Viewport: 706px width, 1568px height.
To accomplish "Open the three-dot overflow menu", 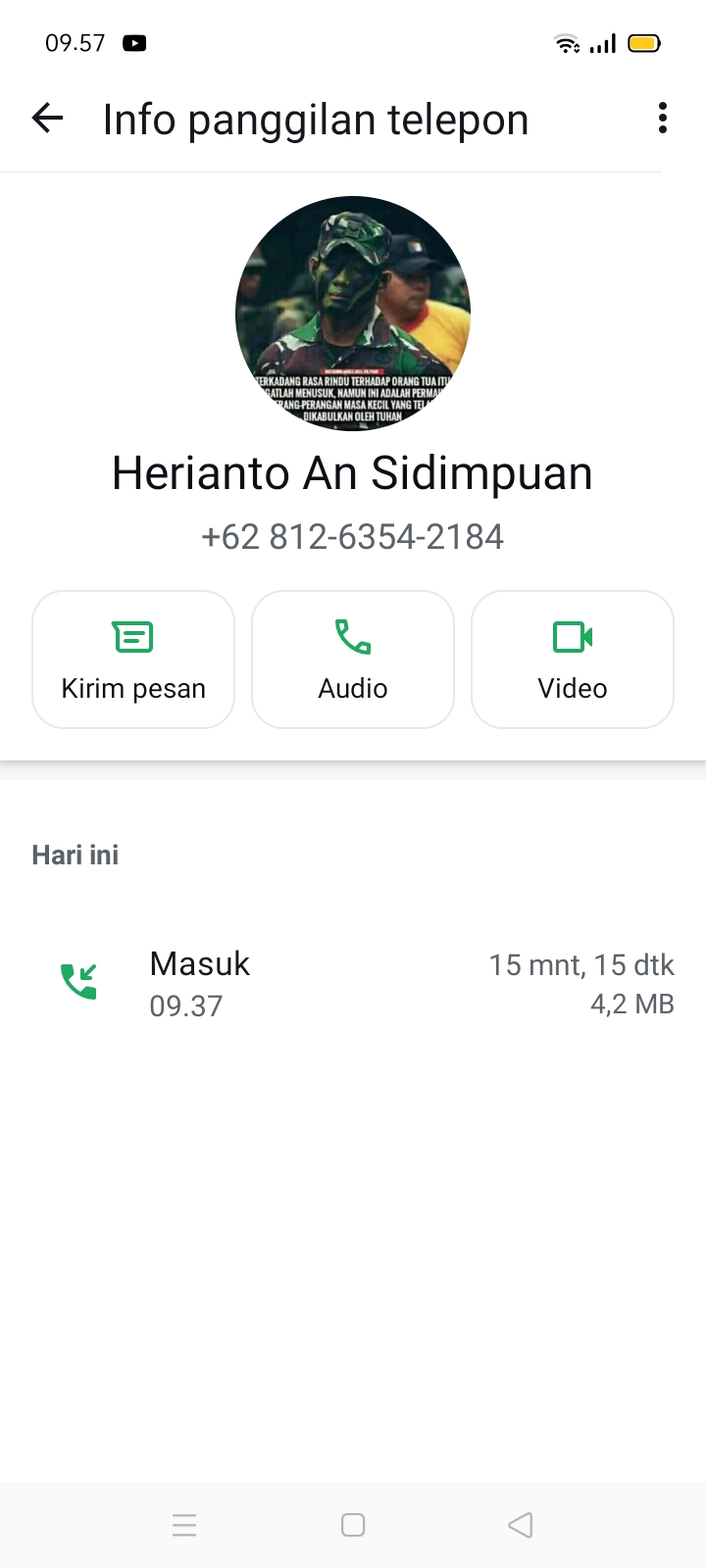I will click(662, 118).
